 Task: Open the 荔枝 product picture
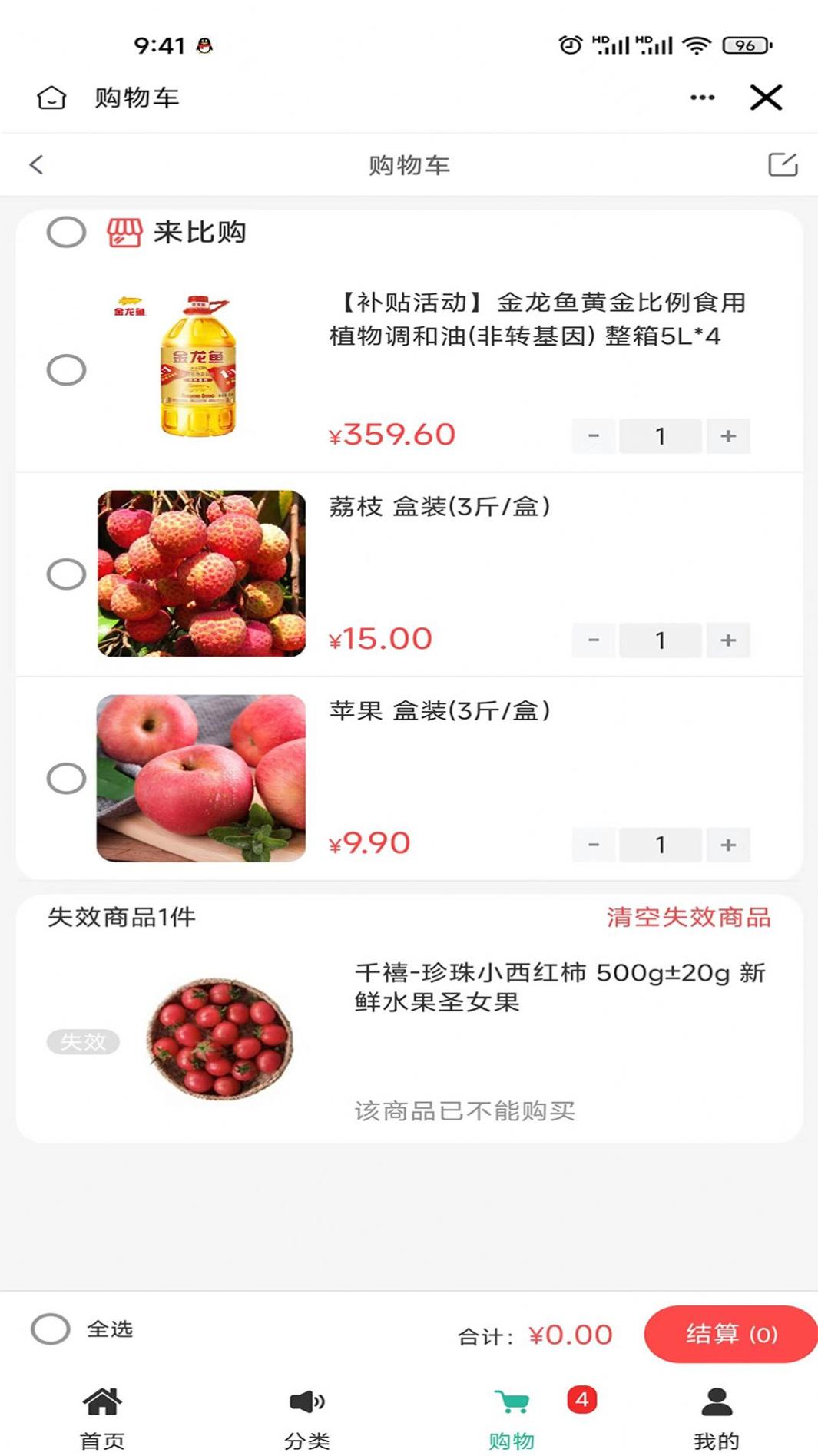pyautogui.click(x=201, y=574)
